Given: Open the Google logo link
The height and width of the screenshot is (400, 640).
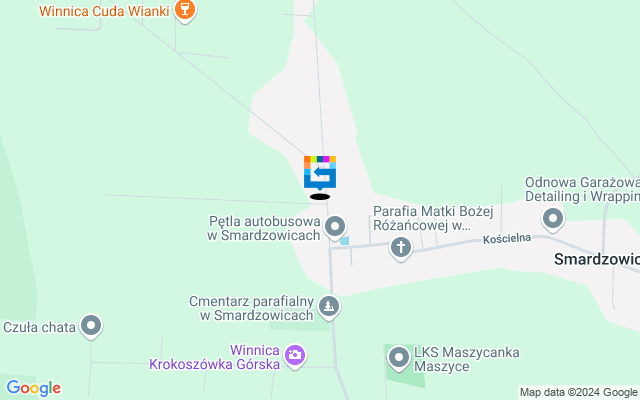Looking at the screenshot, I should [x=33, y=388].
